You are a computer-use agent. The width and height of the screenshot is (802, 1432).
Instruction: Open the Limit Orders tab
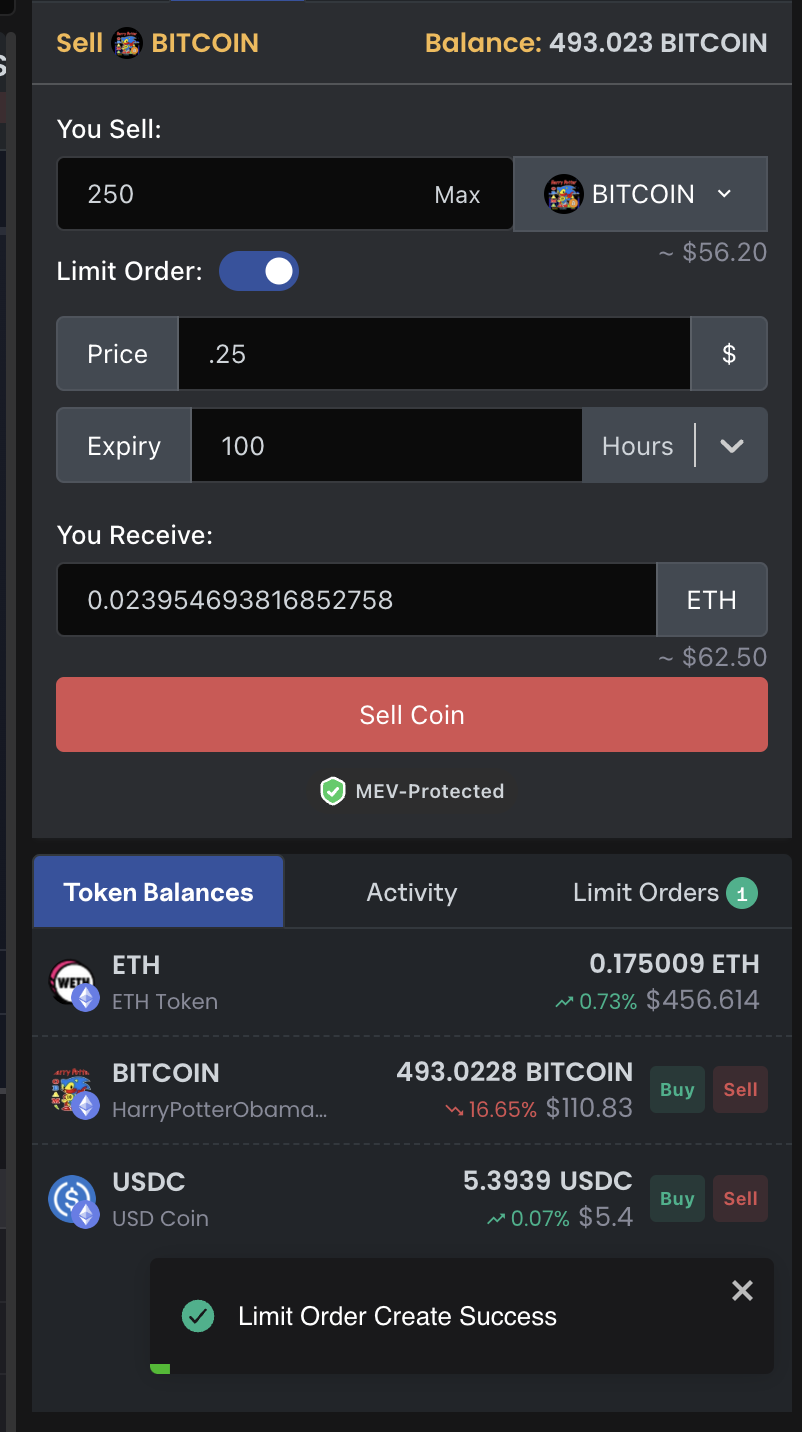click(664, 892)
